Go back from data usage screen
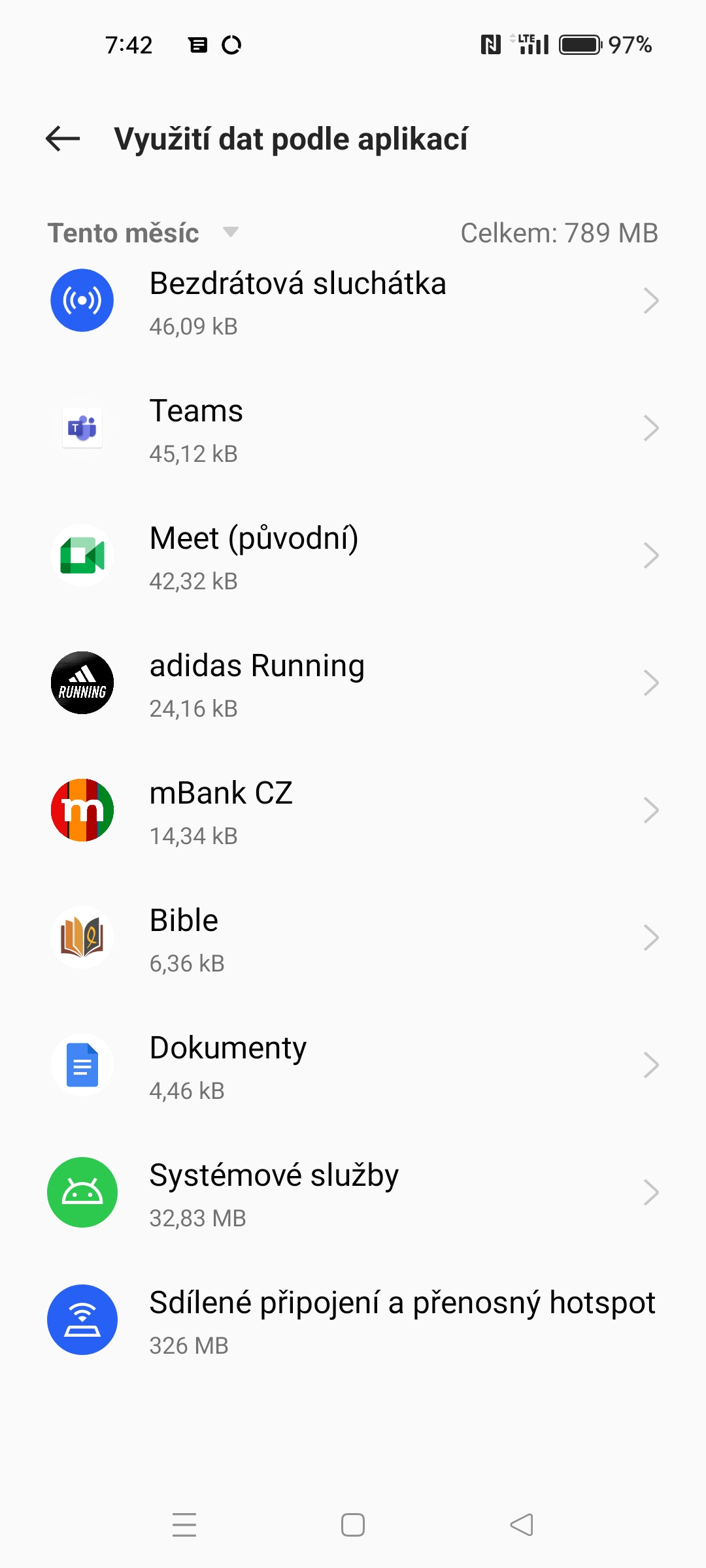The height and width of the screenshot is (1568, 706). [63, 139]
